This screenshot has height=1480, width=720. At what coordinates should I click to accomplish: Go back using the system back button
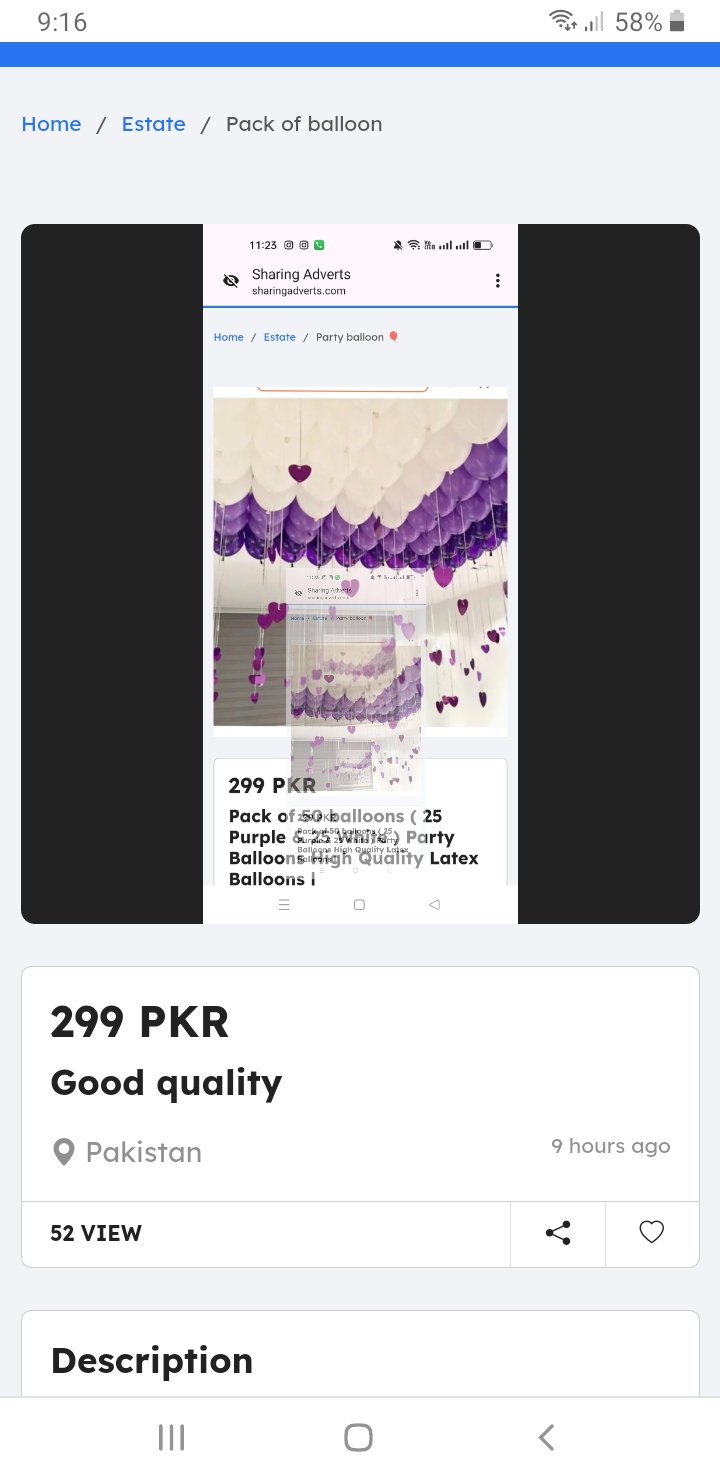[x=546, y=1437]
